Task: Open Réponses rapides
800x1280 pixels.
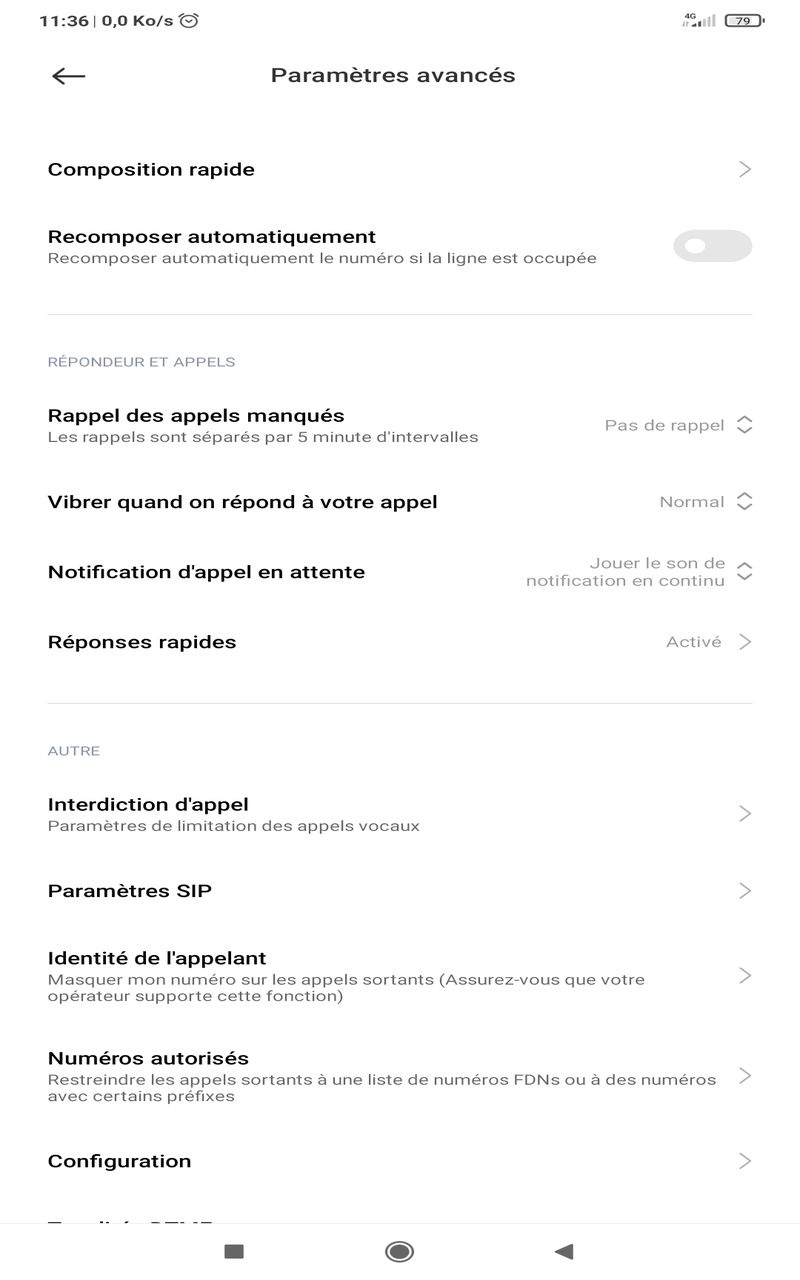Action: 400,642
